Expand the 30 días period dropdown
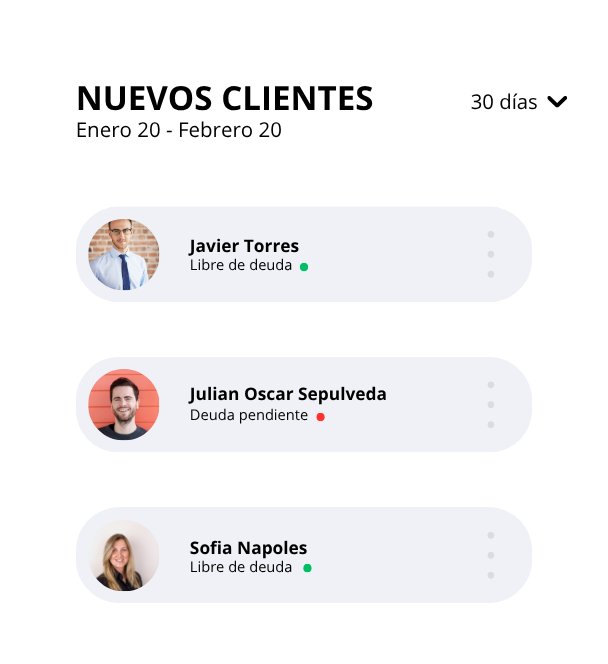Viewport: 608px width, 664px height. coord(519,102)
